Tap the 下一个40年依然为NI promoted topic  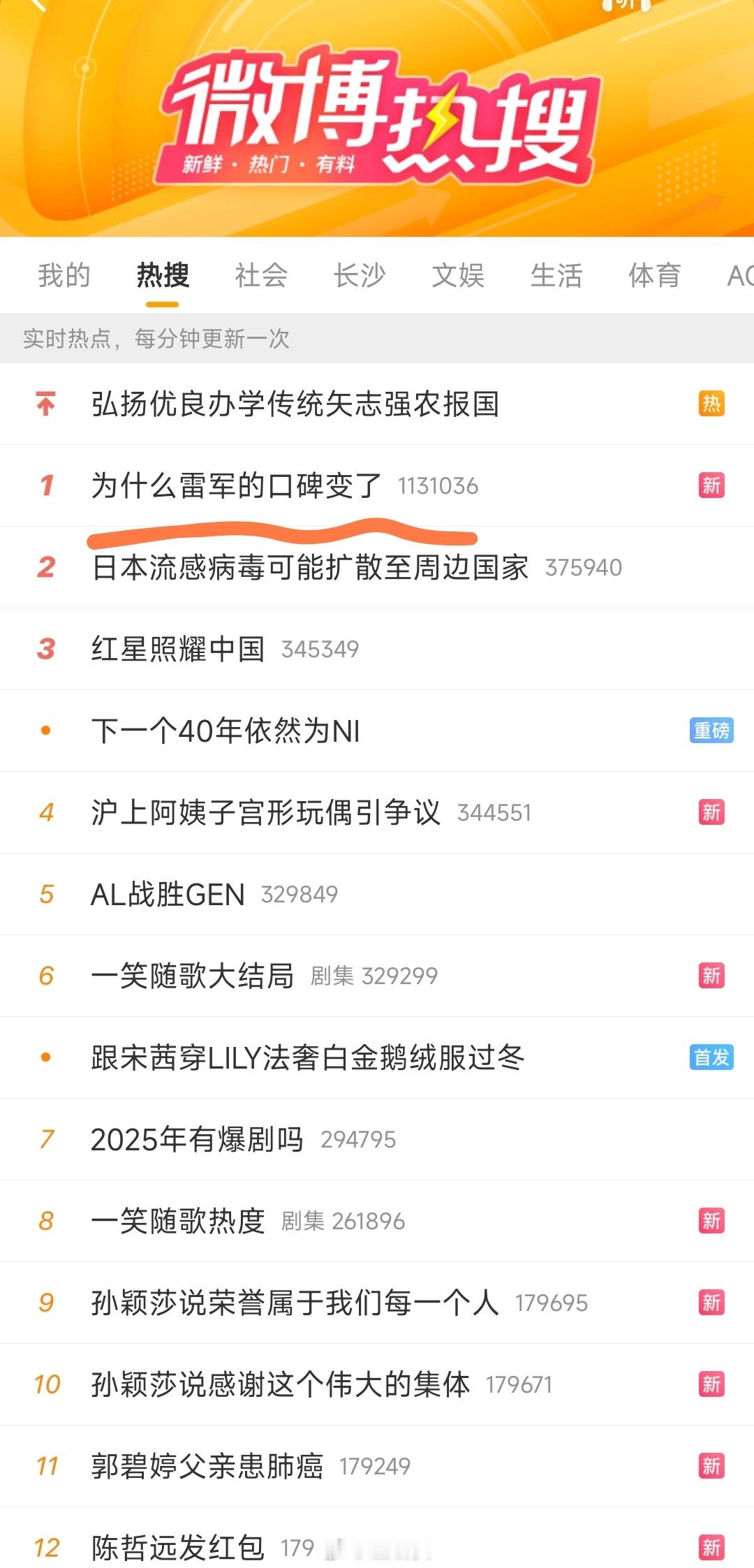coord(226,731)
